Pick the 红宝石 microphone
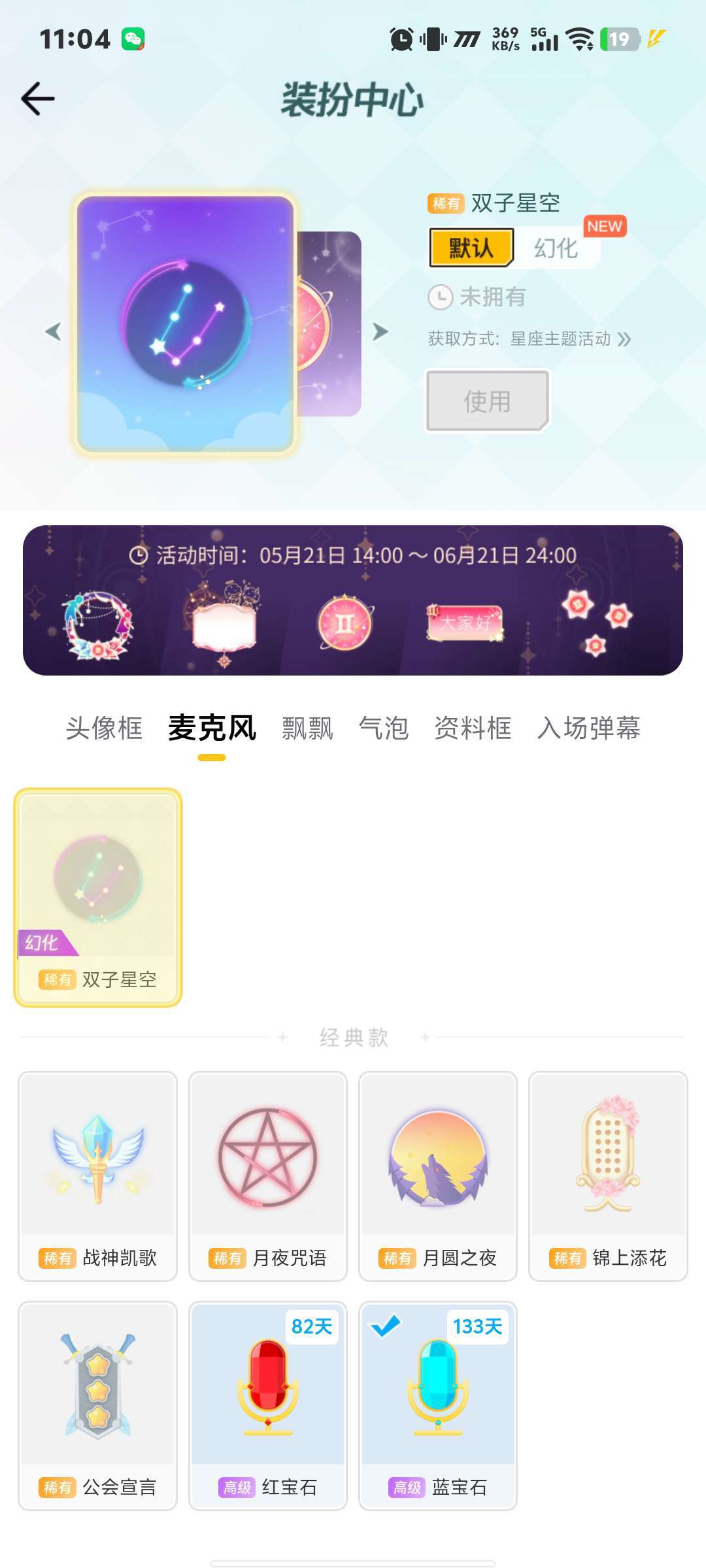 click(268, 1406)
